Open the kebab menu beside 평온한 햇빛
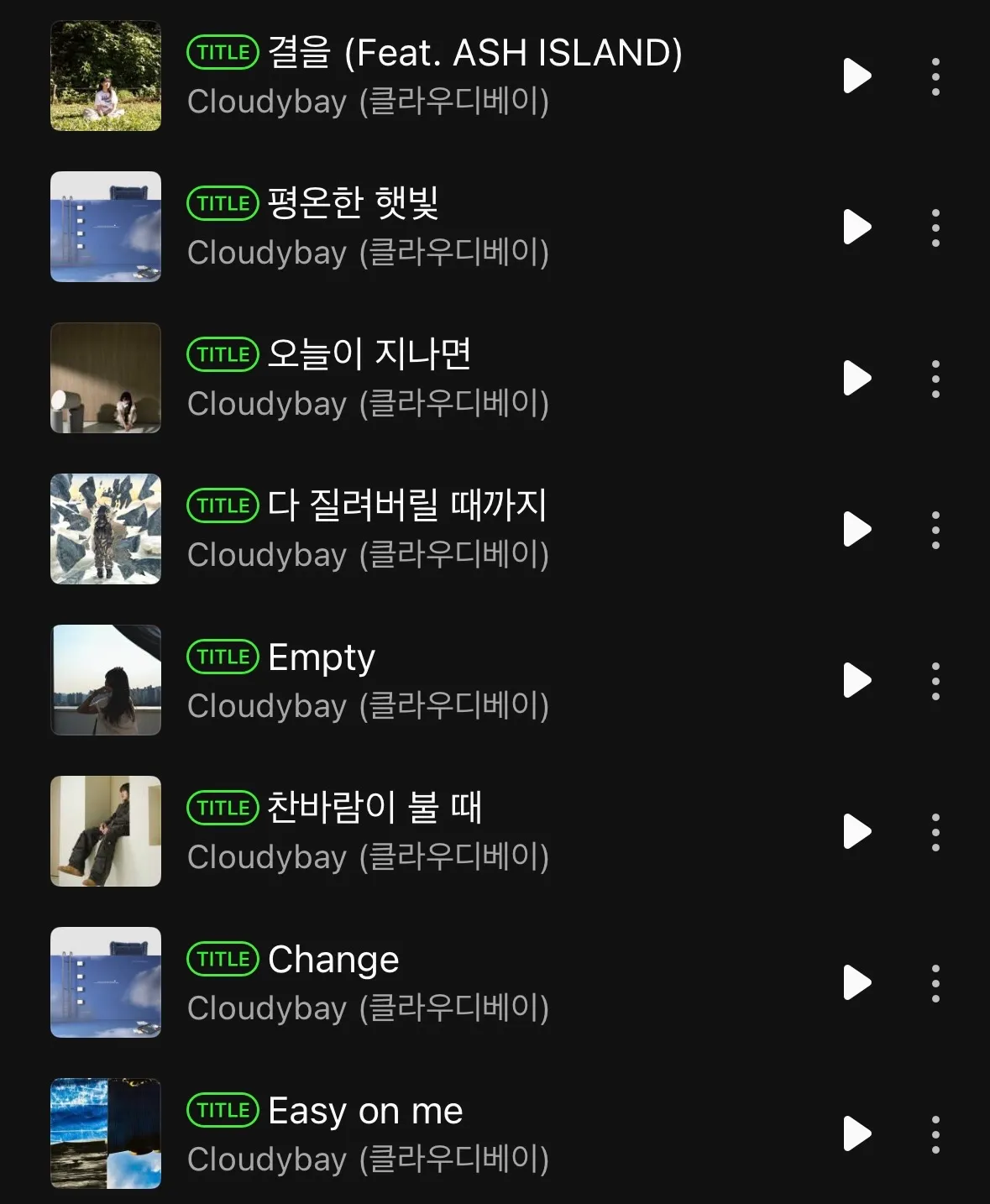Screen dimensions: 990x1204 click(935, 227)
